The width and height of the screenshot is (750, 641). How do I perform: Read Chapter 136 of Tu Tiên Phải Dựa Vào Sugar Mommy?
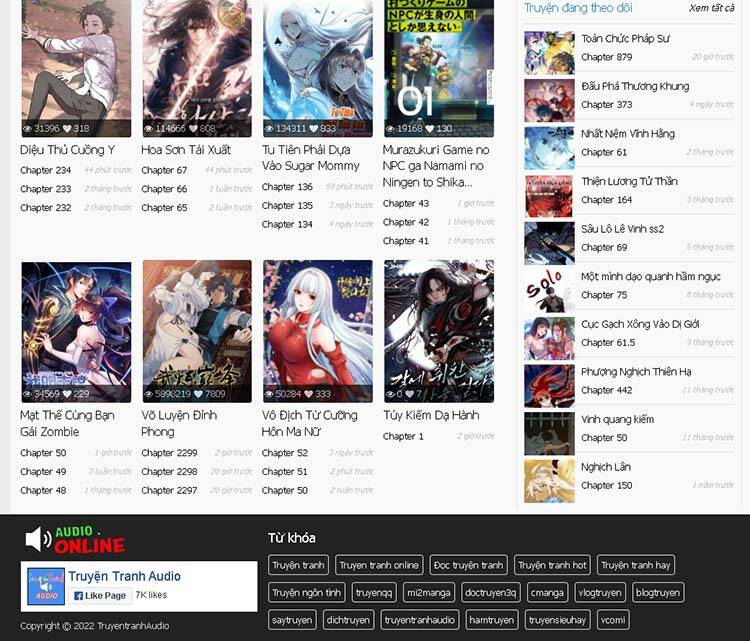point(287,187)
